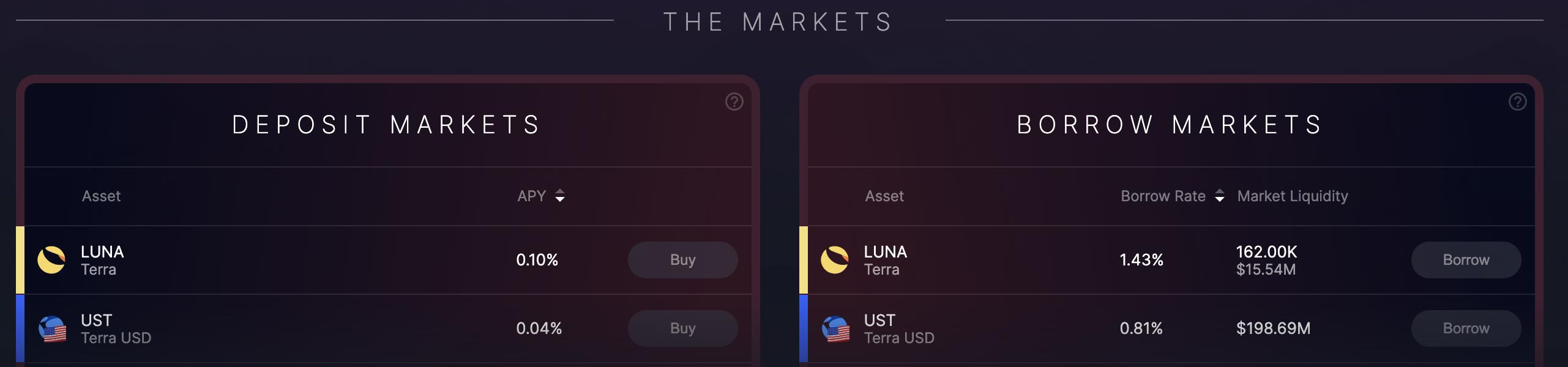Tap Buy for UST deposit
Image resolution: width=1568 pixels, height=367 pixels.
682,328
